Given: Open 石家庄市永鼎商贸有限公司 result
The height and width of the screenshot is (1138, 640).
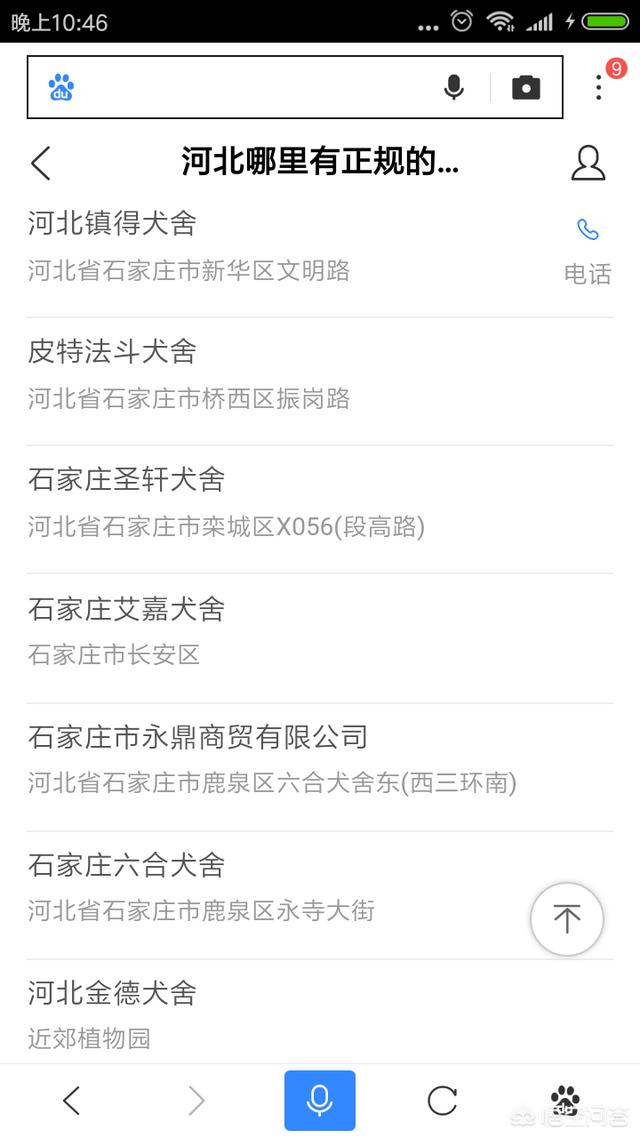Looking at the screenshot, I should (198, 737).
